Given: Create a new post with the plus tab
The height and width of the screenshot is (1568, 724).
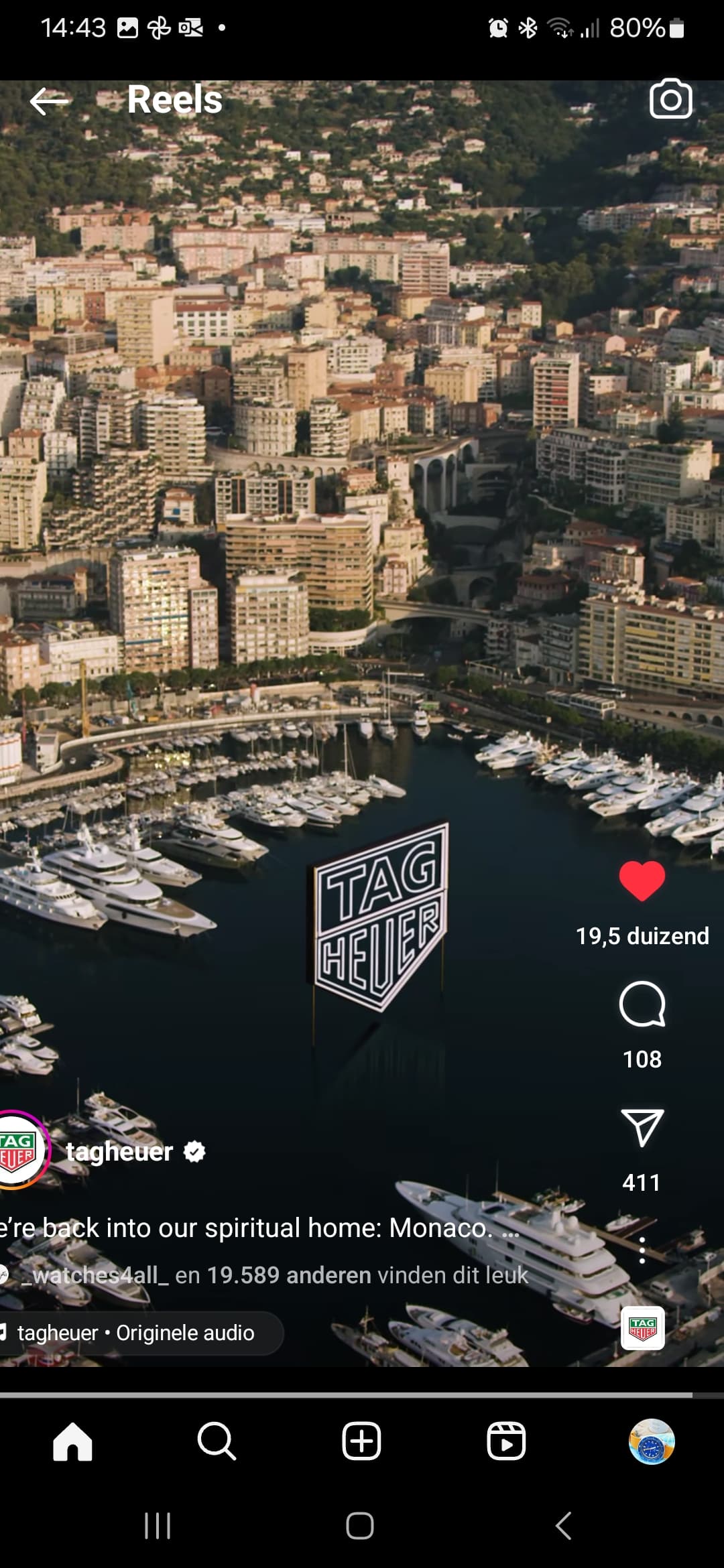Looking at the screenshot, I should [361, 1441].
